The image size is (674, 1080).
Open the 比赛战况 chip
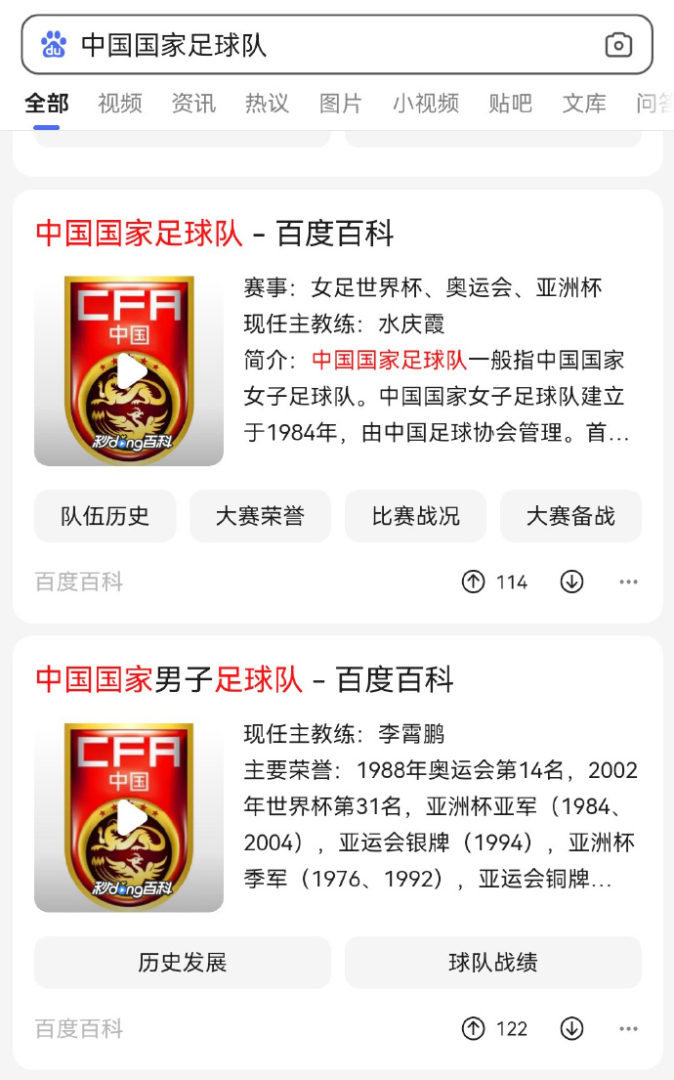coord(415,516)
